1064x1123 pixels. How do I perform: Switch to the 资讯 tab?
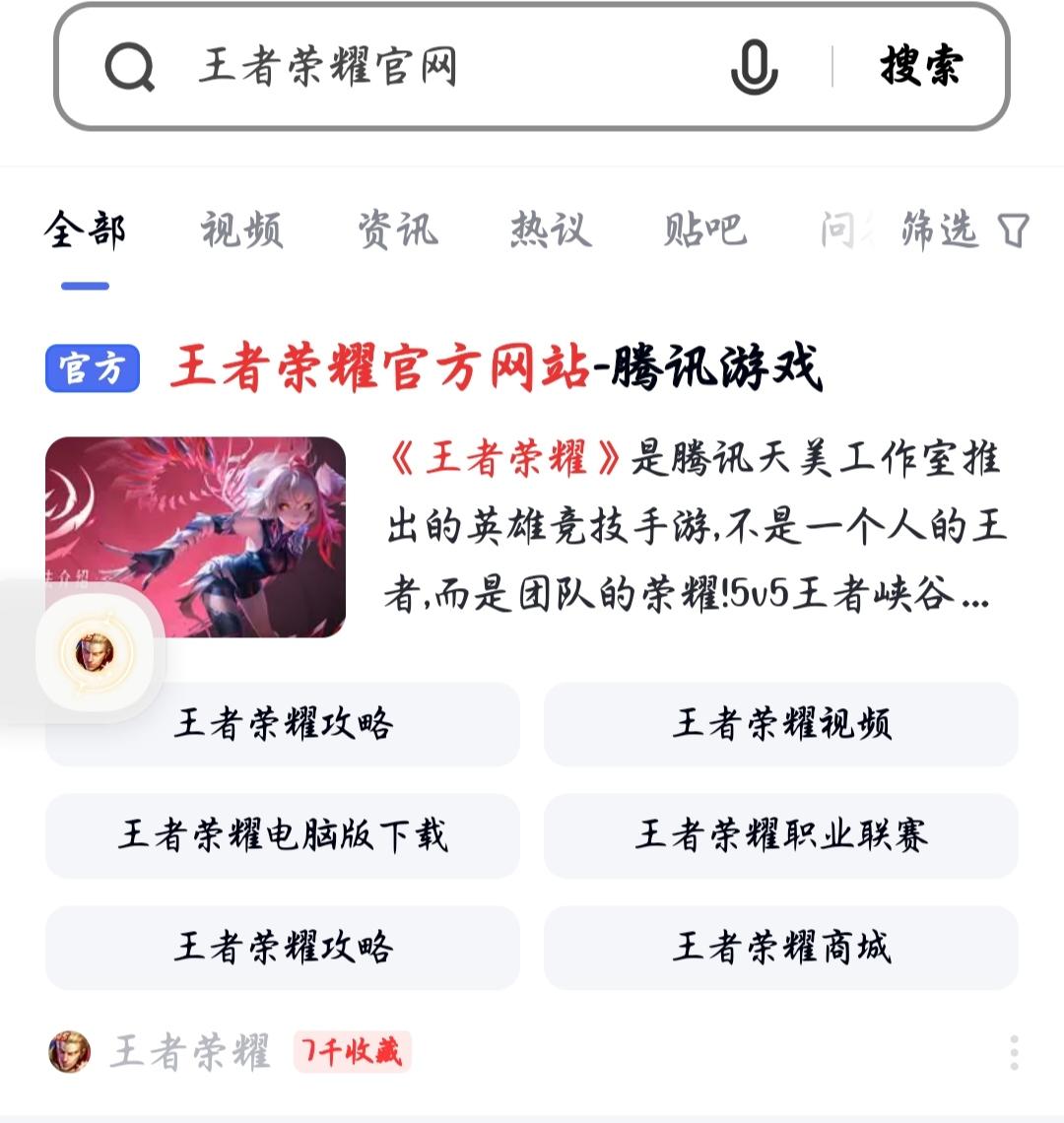coord(398,231)
